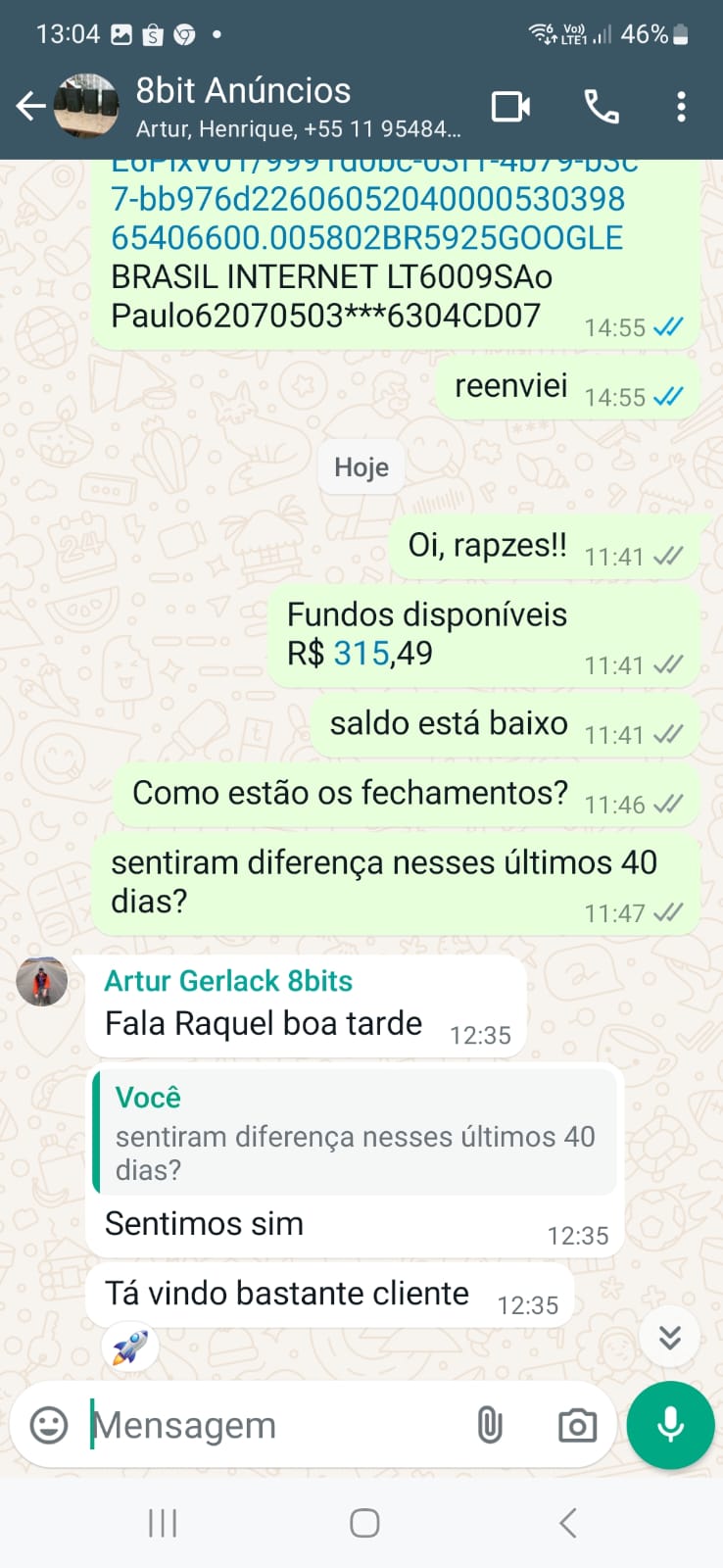Open the quoted 'sentiram diferença' reply preview
This screenshot has width=723, height=1568.
tap(355, 1133)
